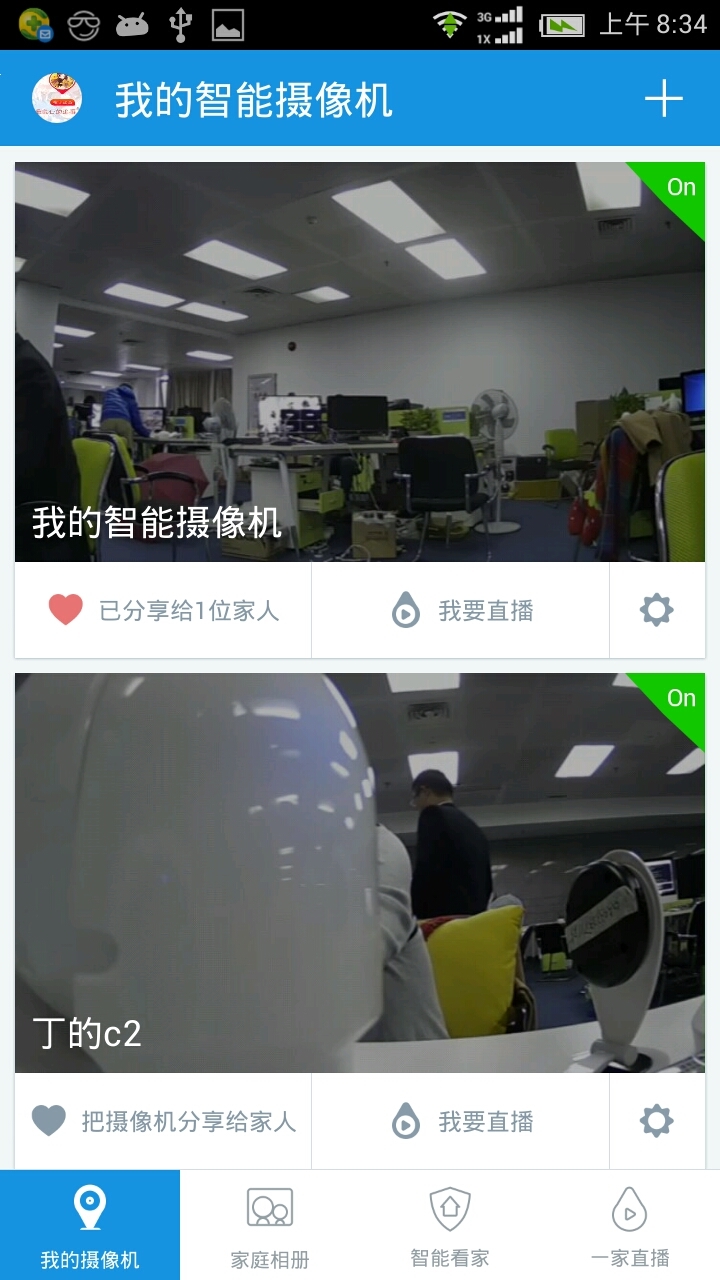Image resolution: width=720 pixels, height=1280 pixels.
Task: Add a new camera with plus icon
Action: [x=663, y=99]
